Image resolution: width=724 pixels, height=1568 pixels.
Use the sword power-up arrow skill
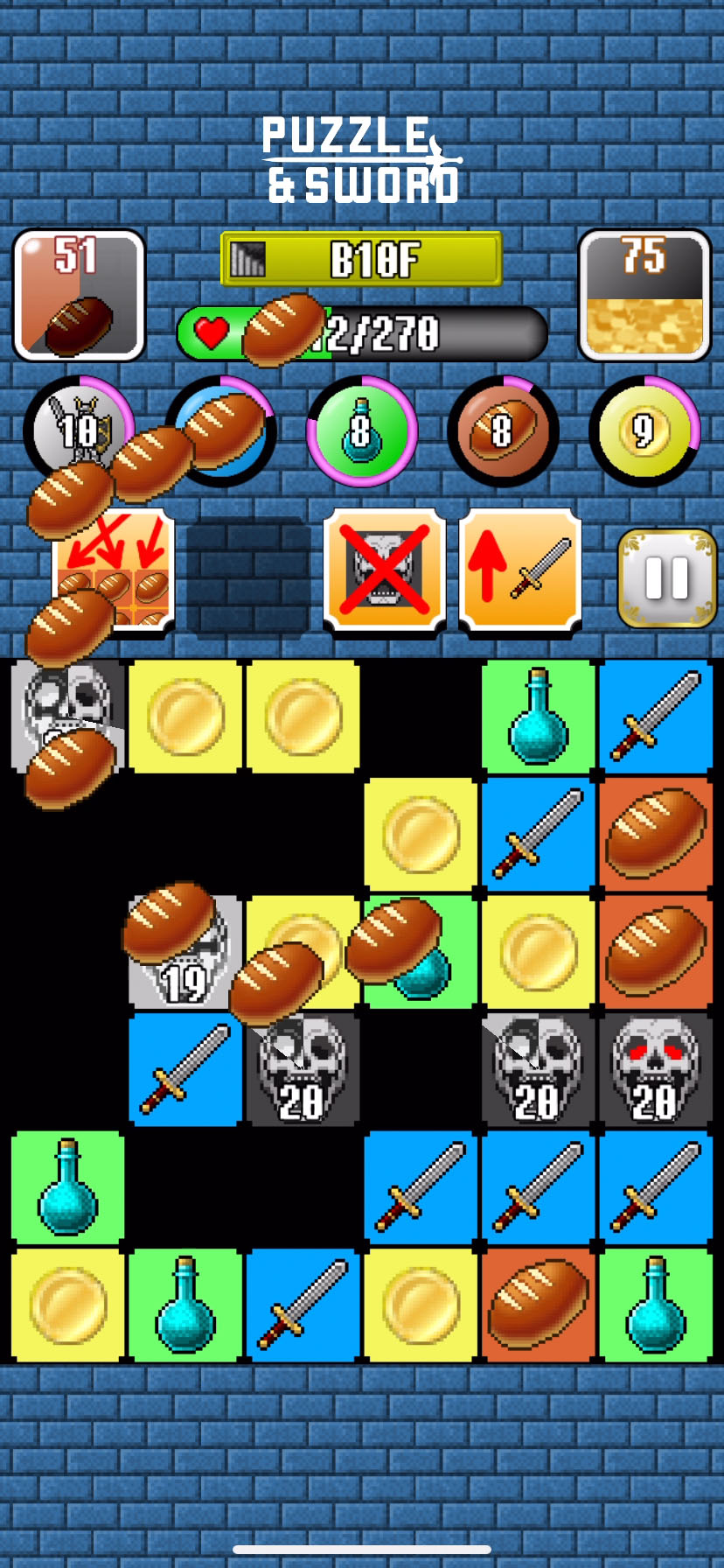pyautogui.click(x=520, y=570)
